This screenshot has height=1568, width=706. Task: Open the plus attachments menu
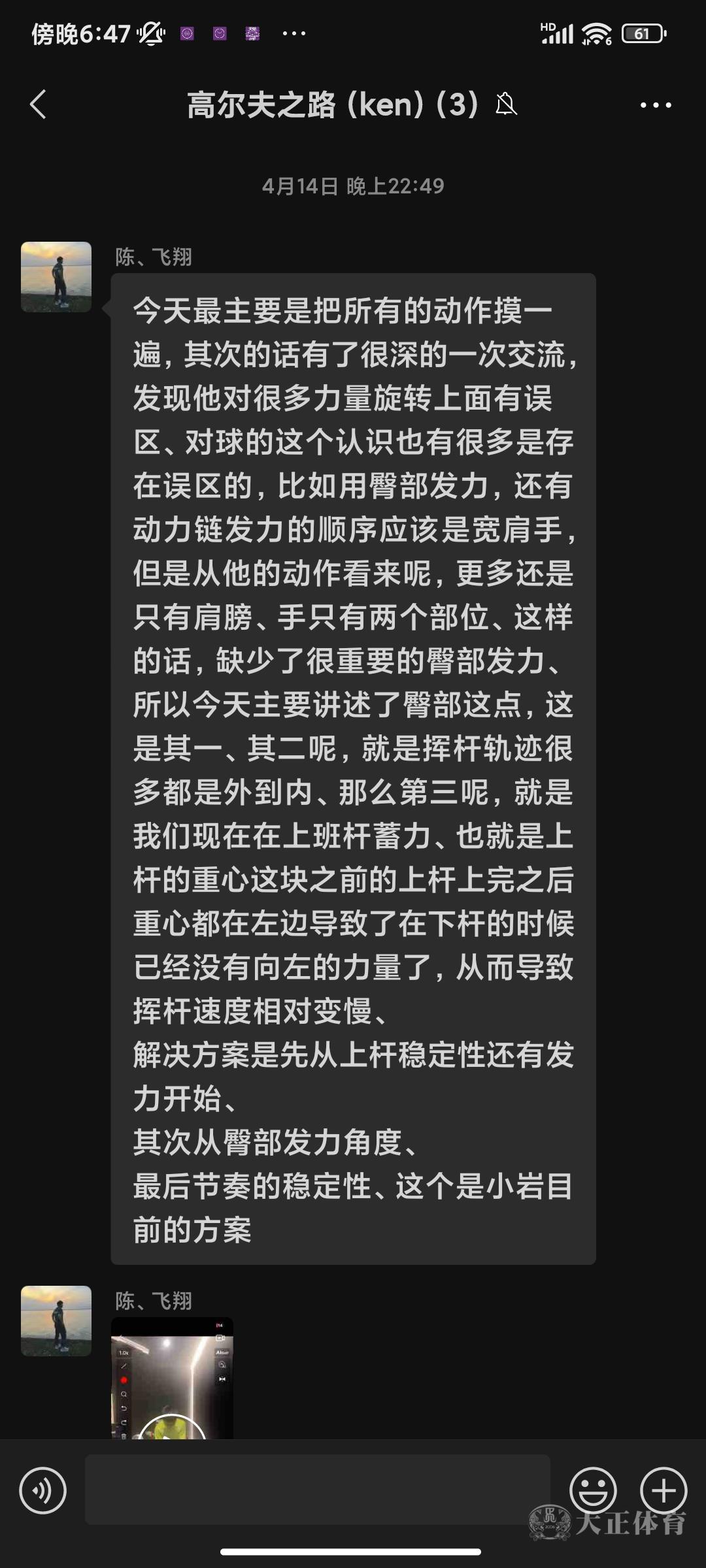pos(663,1490)
